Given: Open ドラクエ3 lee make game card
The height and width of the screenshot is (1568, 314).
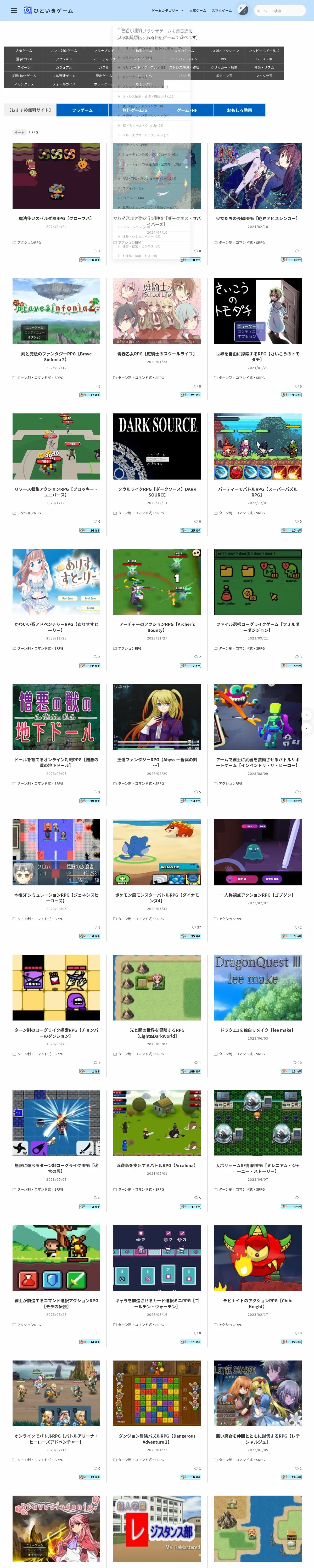Looking at the screenshot, I should pos(257,987).
